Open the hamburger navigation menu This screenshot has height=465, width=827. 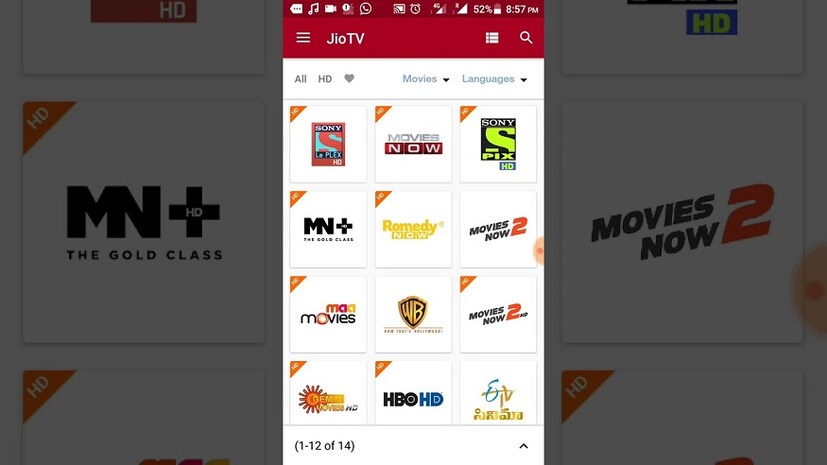pos(303,38)
